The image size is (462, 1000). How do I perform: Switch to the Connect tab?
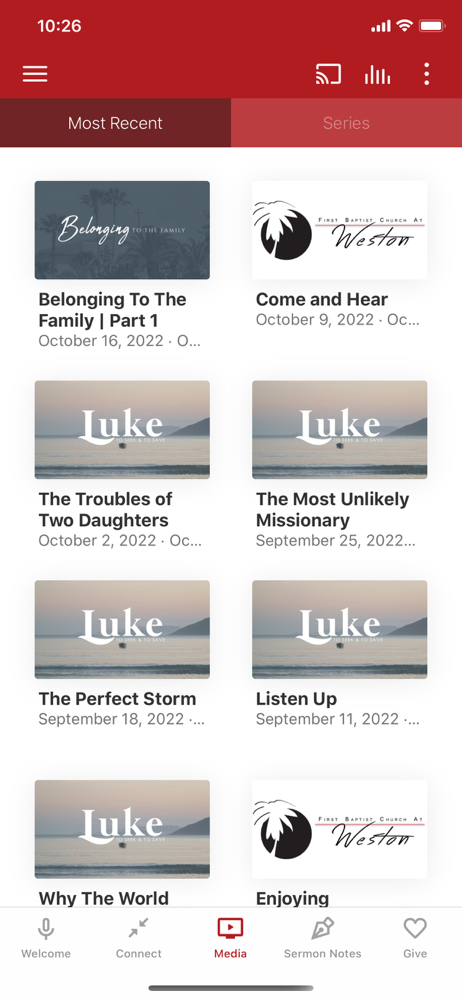point(138,938)
